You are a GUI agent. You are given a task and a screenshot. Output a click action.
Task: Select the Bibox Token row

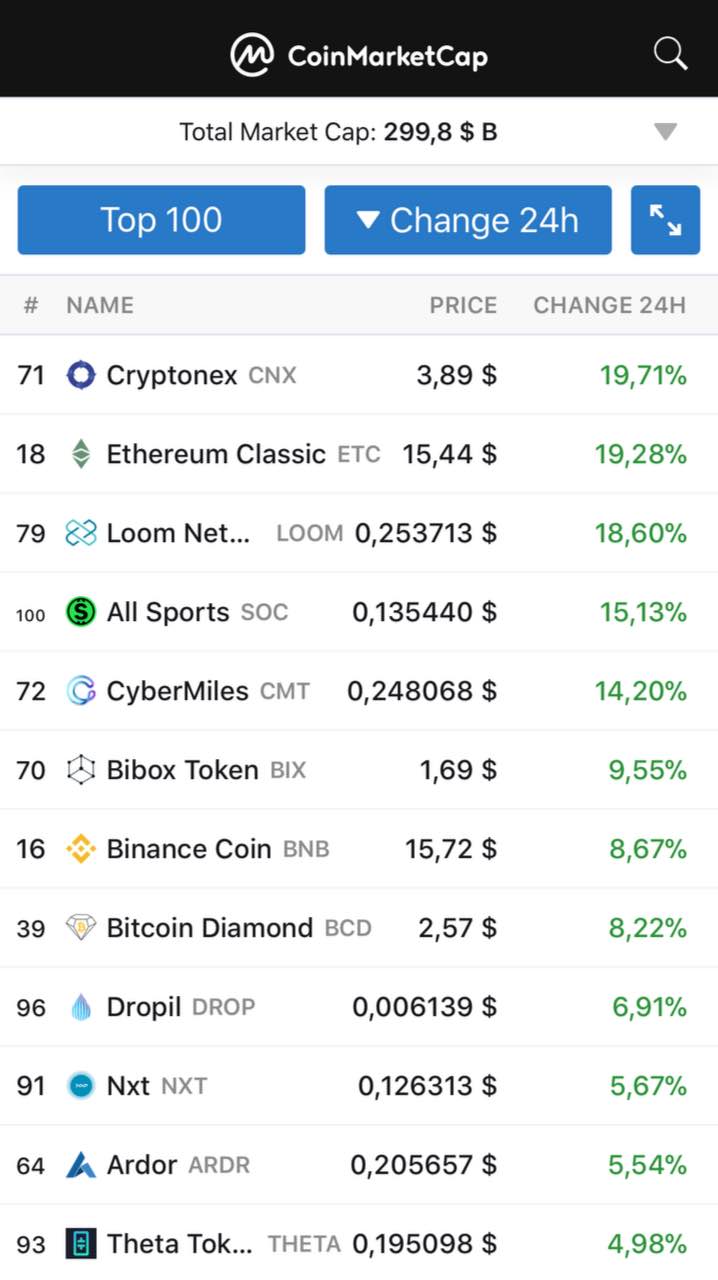point(359,770)
